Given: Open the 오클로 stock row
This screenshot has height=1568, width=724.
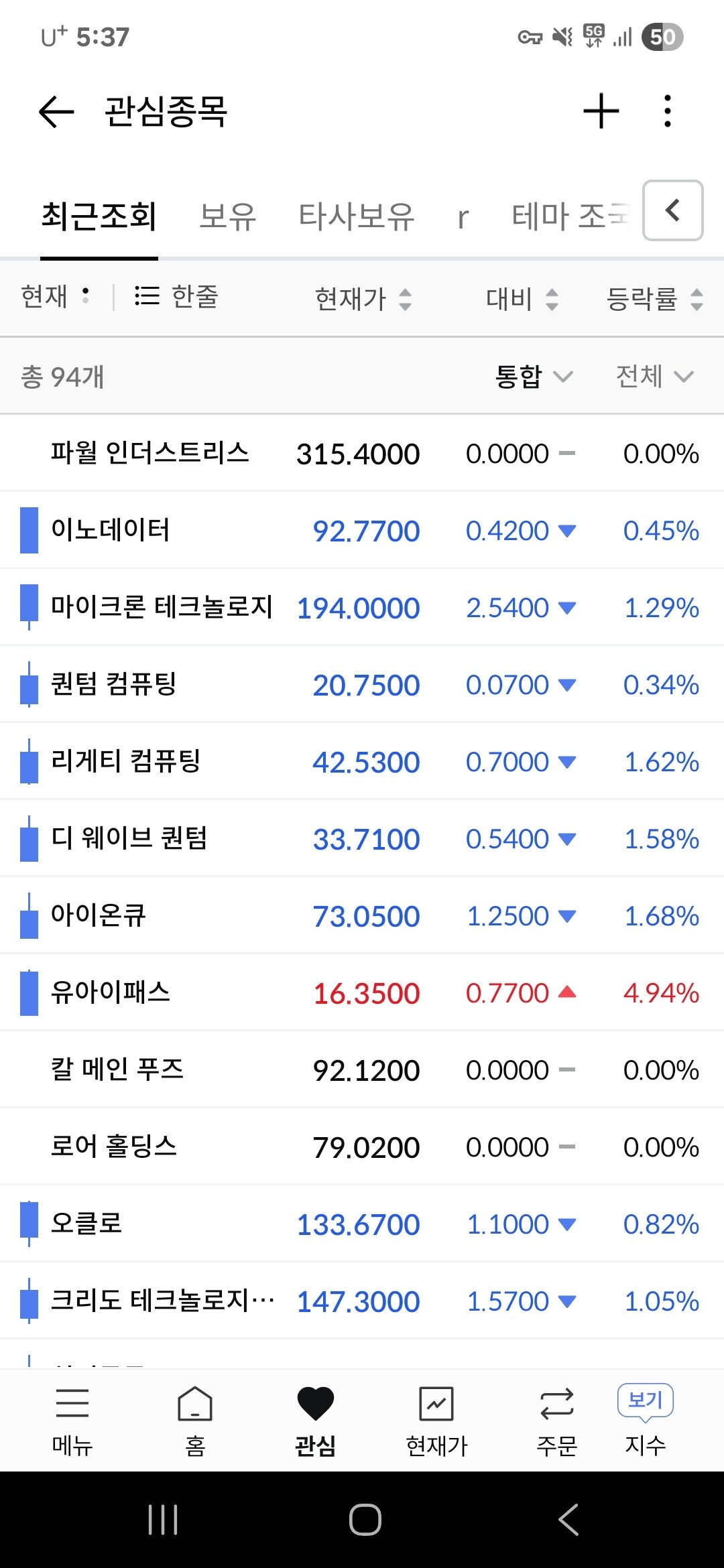Looking at the screenshot, I should click(x=362, y=1224).
